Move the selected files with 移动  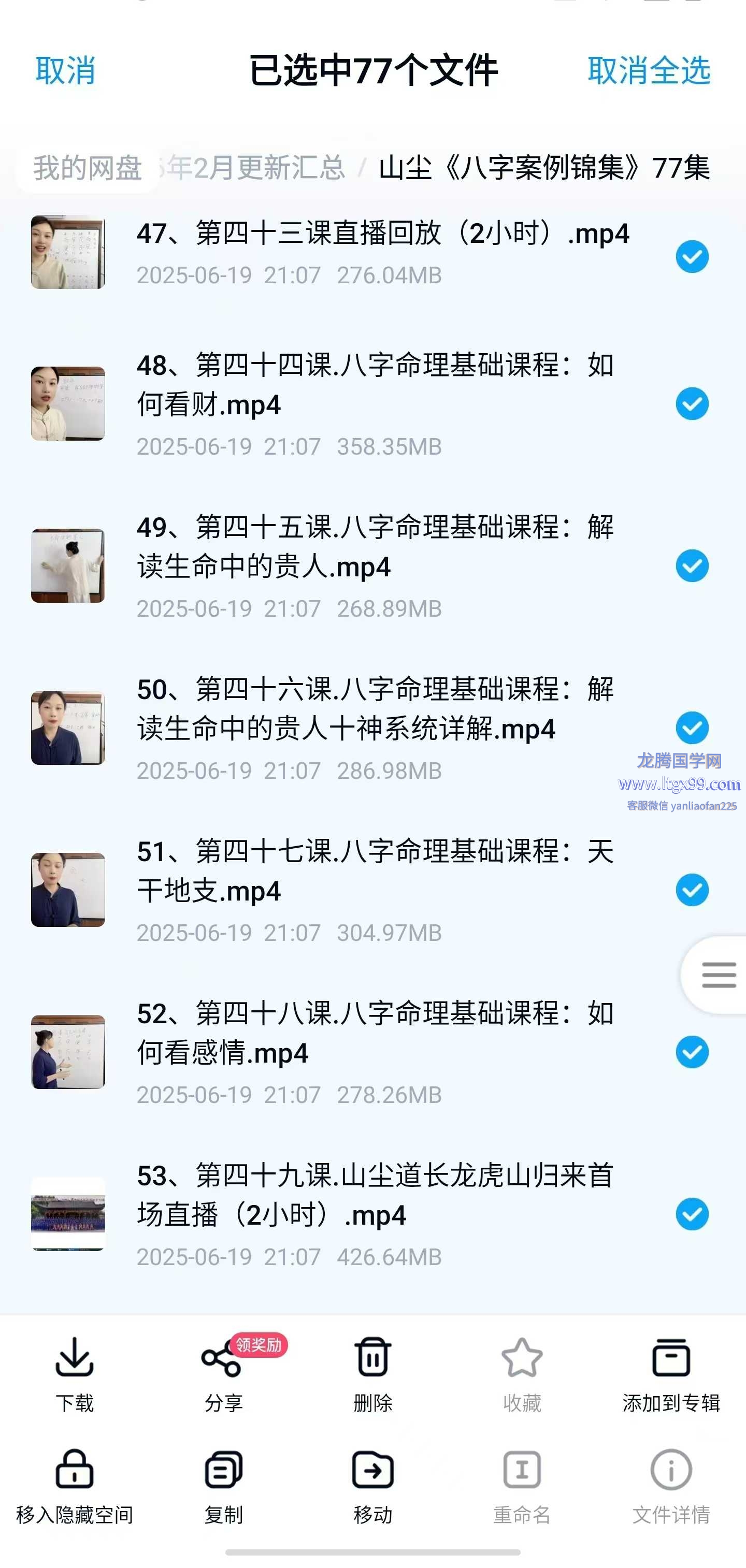[x=372, y=1486]
